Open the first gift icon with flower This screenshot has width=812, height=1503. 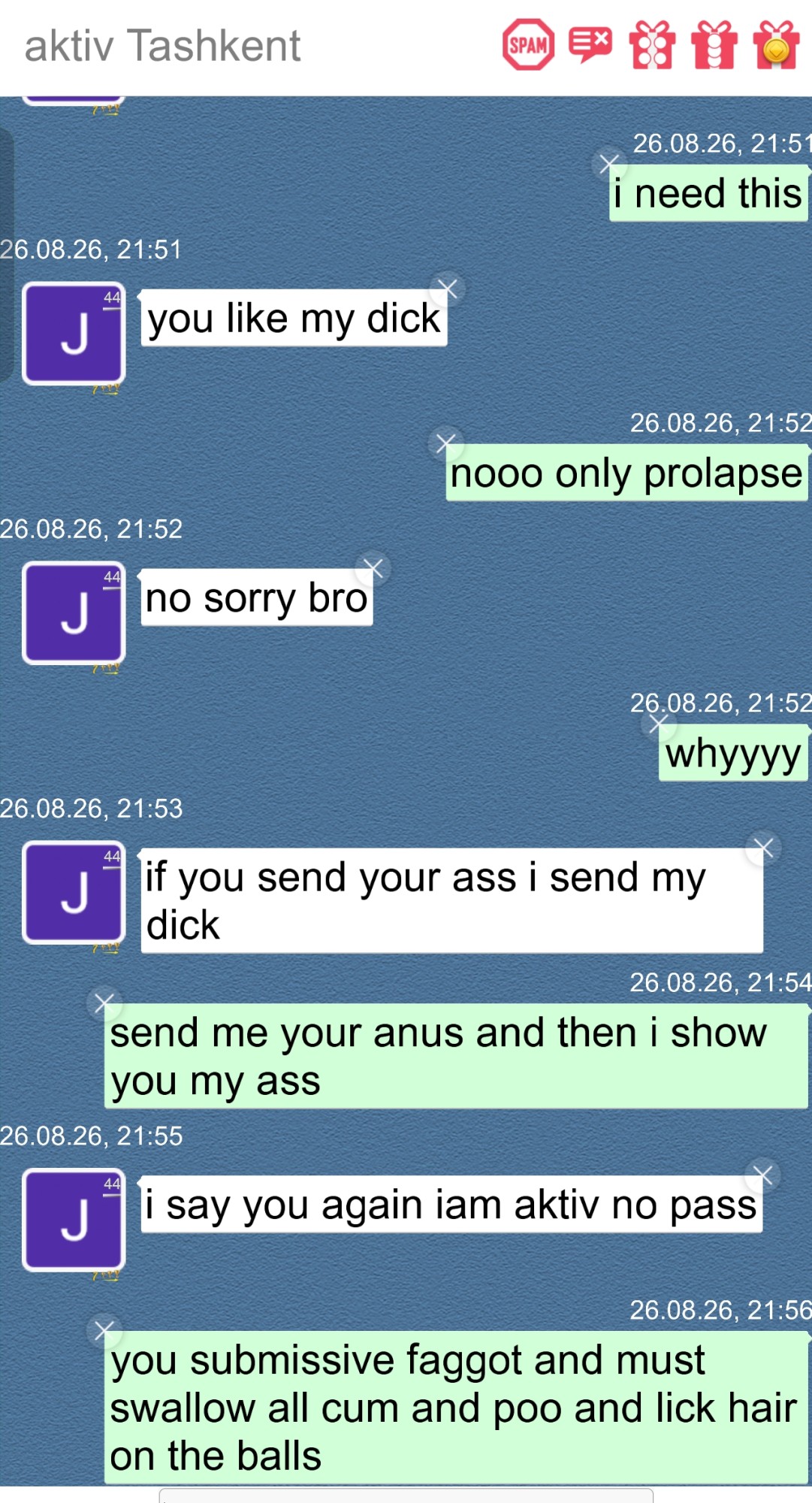point(652,45)
